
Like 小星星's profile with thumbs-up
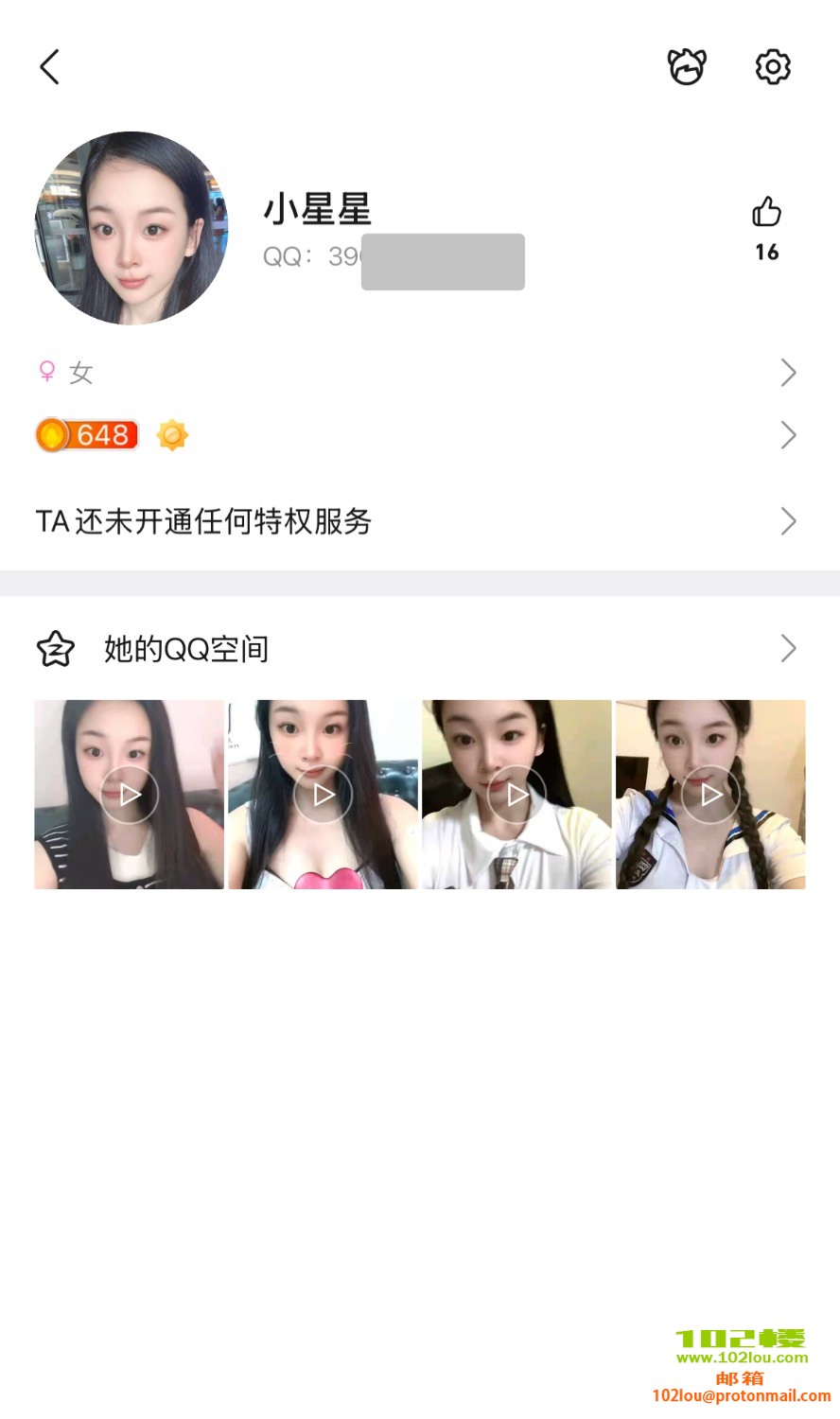coord(766,213)
